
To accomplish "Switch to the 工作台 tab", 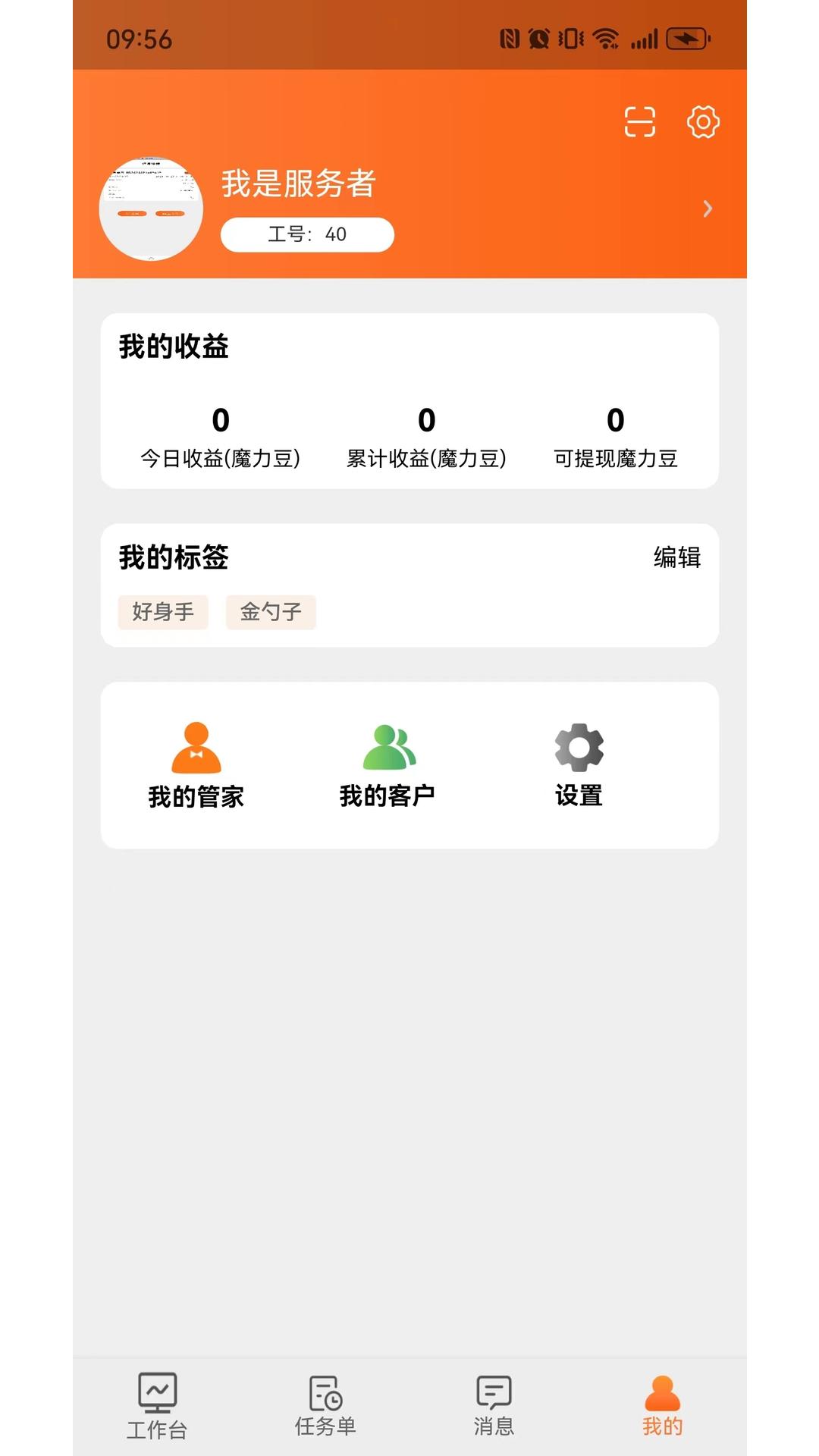I will [157, 1405].
